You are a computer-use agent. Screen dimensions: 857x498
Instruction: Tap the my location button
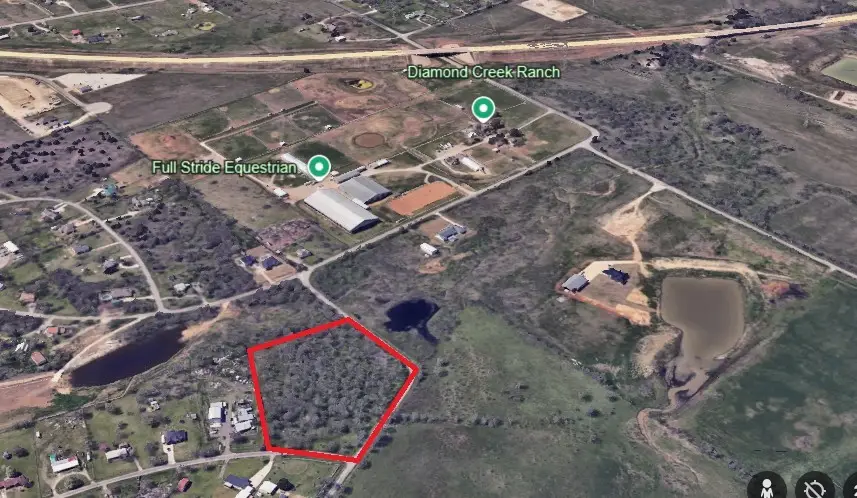(815, 488)
